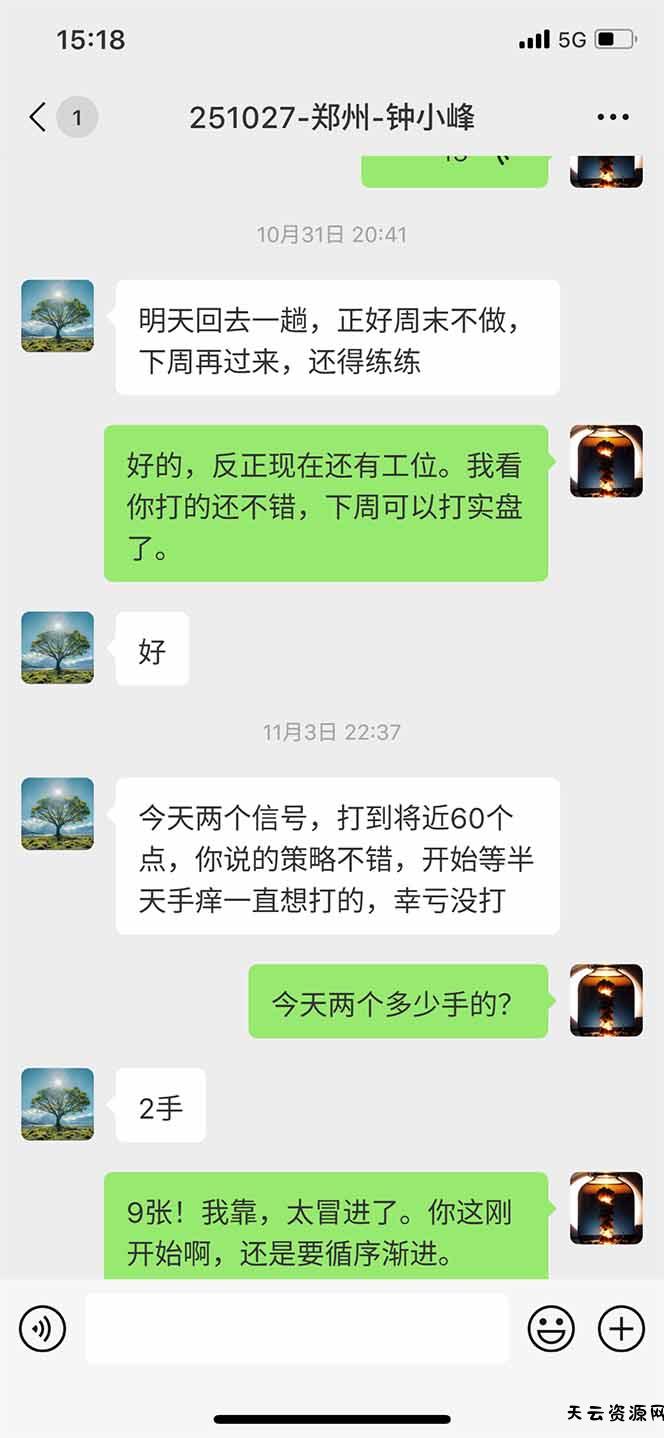Open the plus attachments menu
This screenshot has width=664, height=1438.
pyautogui.click(x=621, y=1329)
